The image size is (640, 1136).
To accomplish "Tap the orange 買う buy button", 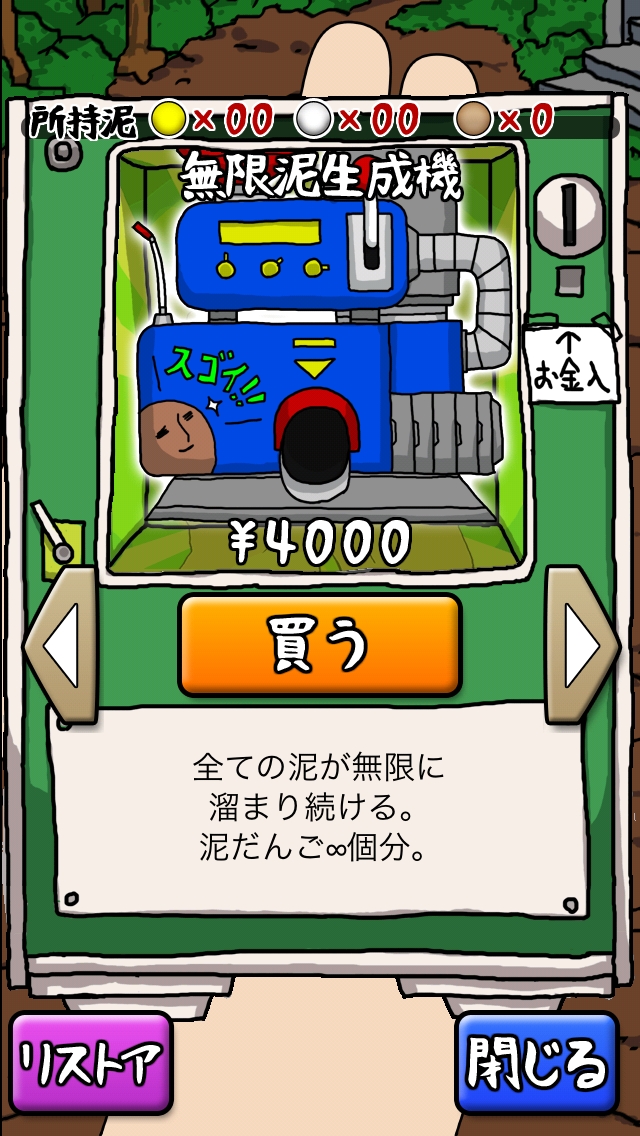I will click(319, 646).
